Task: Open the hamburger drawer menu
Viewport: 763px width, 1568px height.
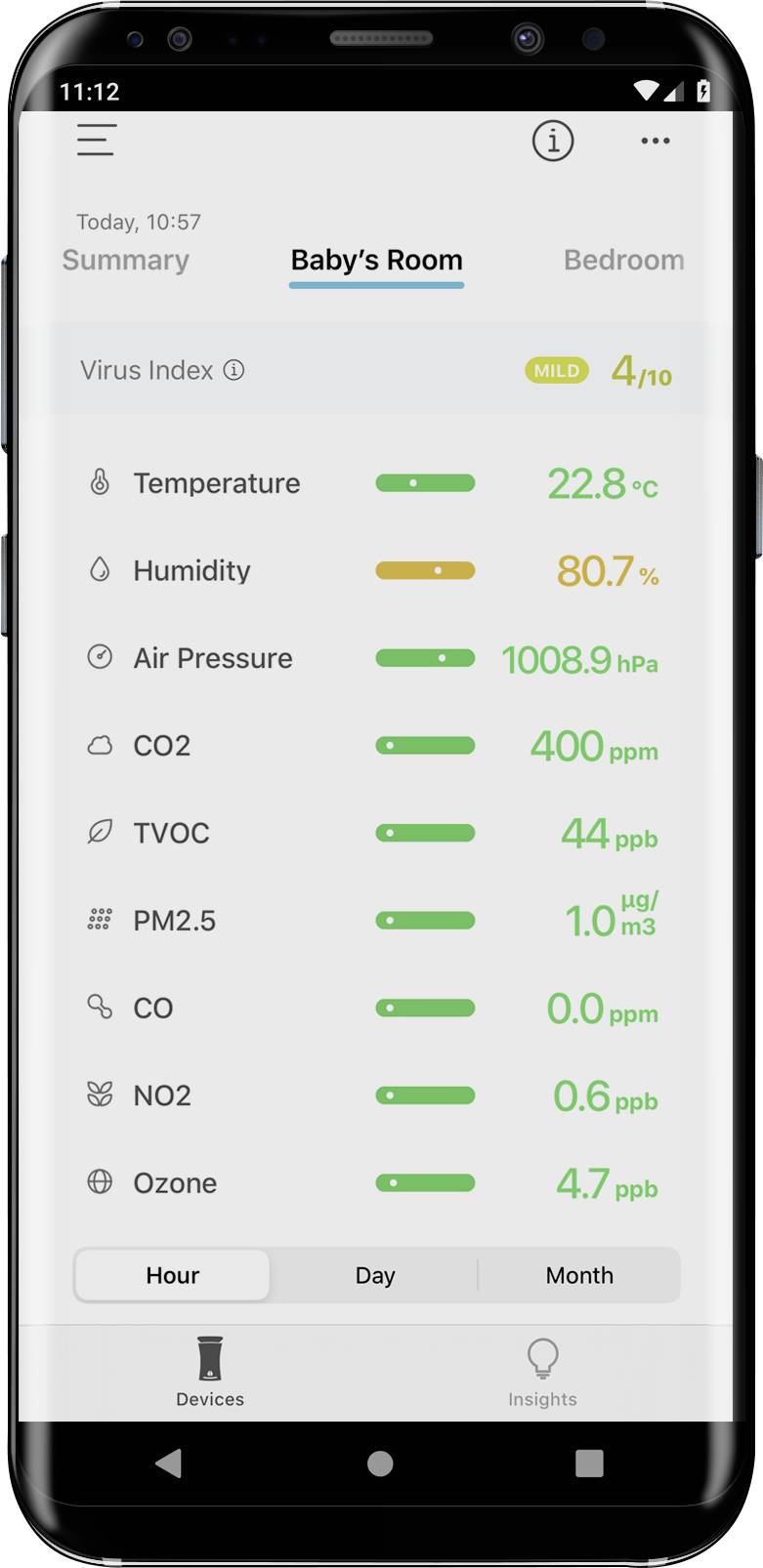Action: tap(97, 141)
